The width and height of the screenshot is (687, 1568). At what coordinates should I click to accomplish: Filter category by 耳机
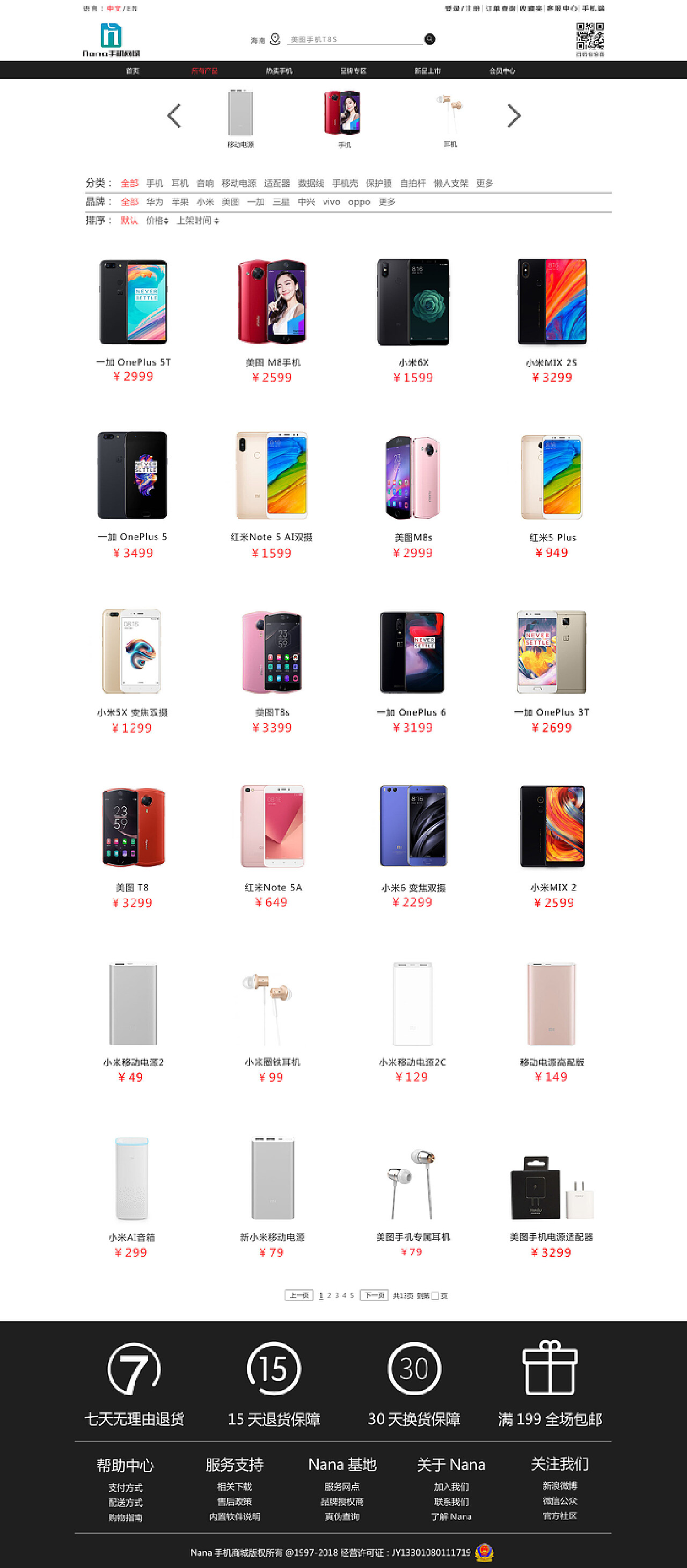(x=179, y=183)
